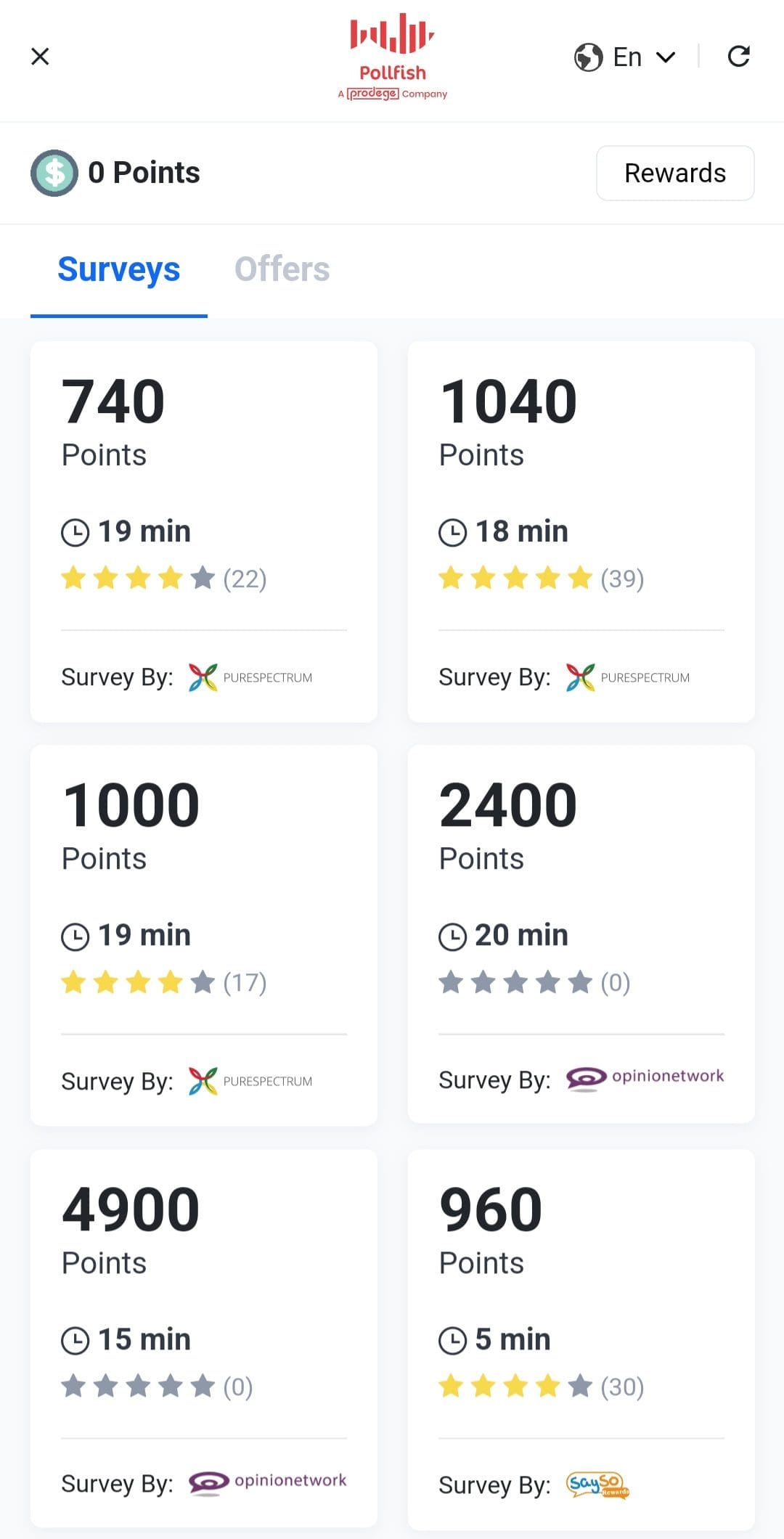Open the 2400 Points opinionetwork survey

581,934
